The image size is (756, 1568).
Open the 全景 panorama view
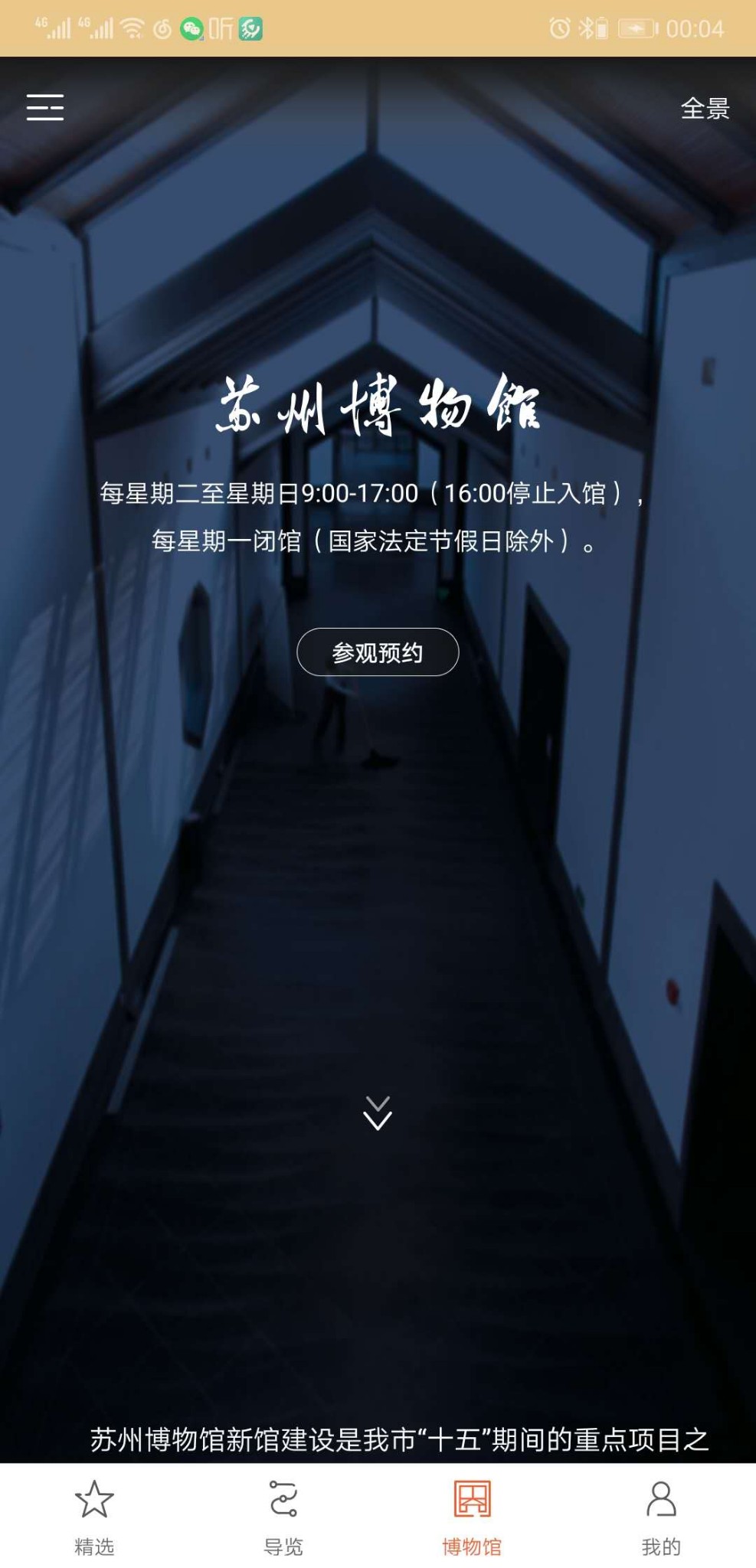(x=705, y=108)
